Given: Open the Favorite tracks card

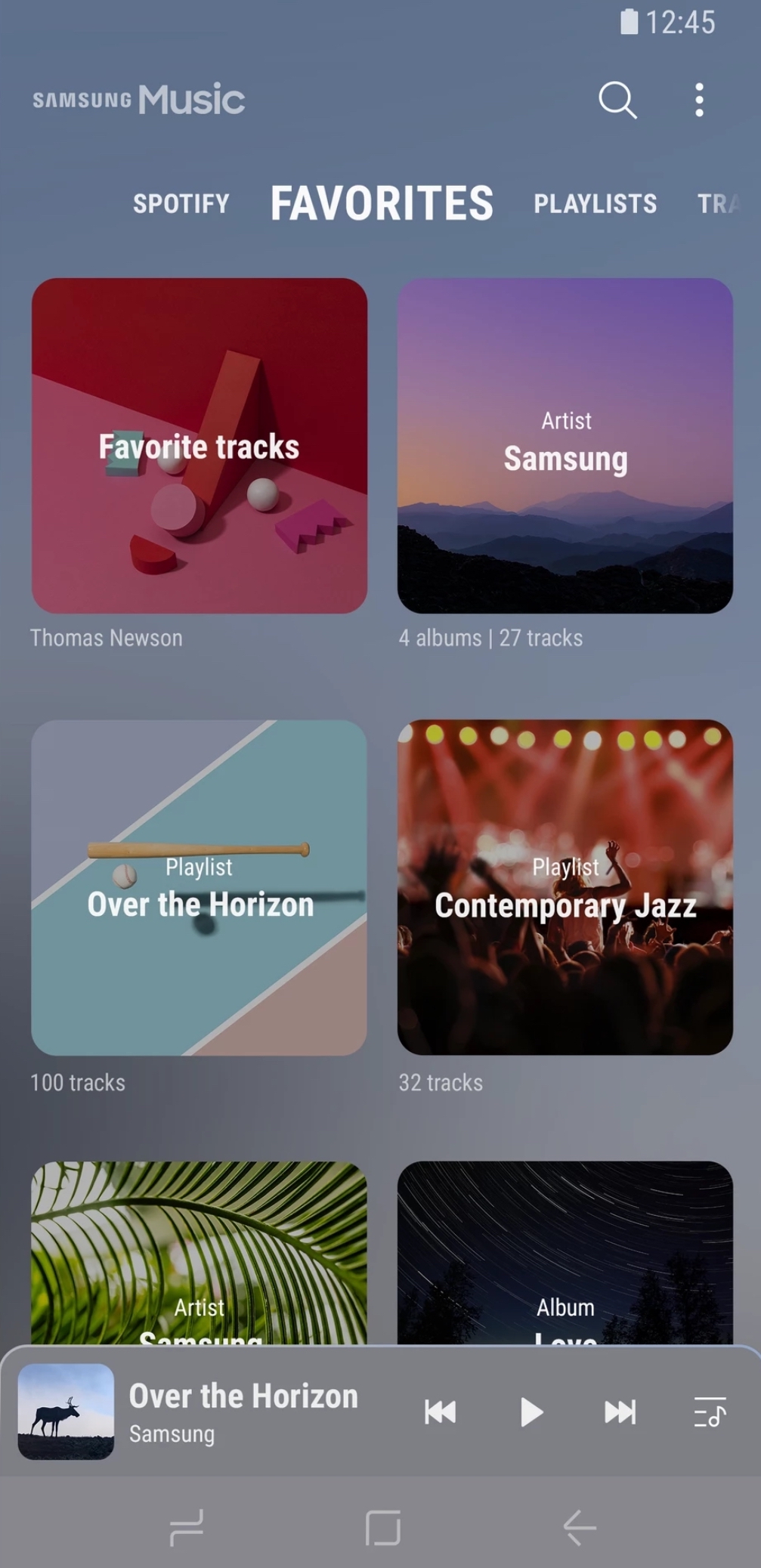Looking at the screenshot, I should [x=200, y=446].
